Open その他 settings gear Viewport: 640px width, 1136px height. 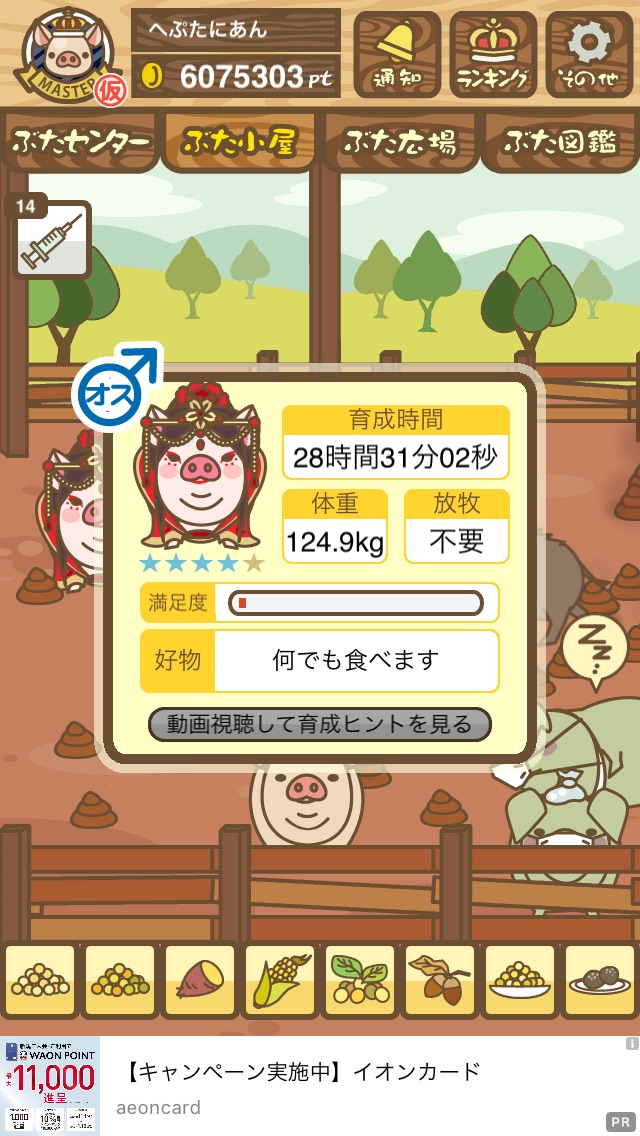tap(589, 54)
